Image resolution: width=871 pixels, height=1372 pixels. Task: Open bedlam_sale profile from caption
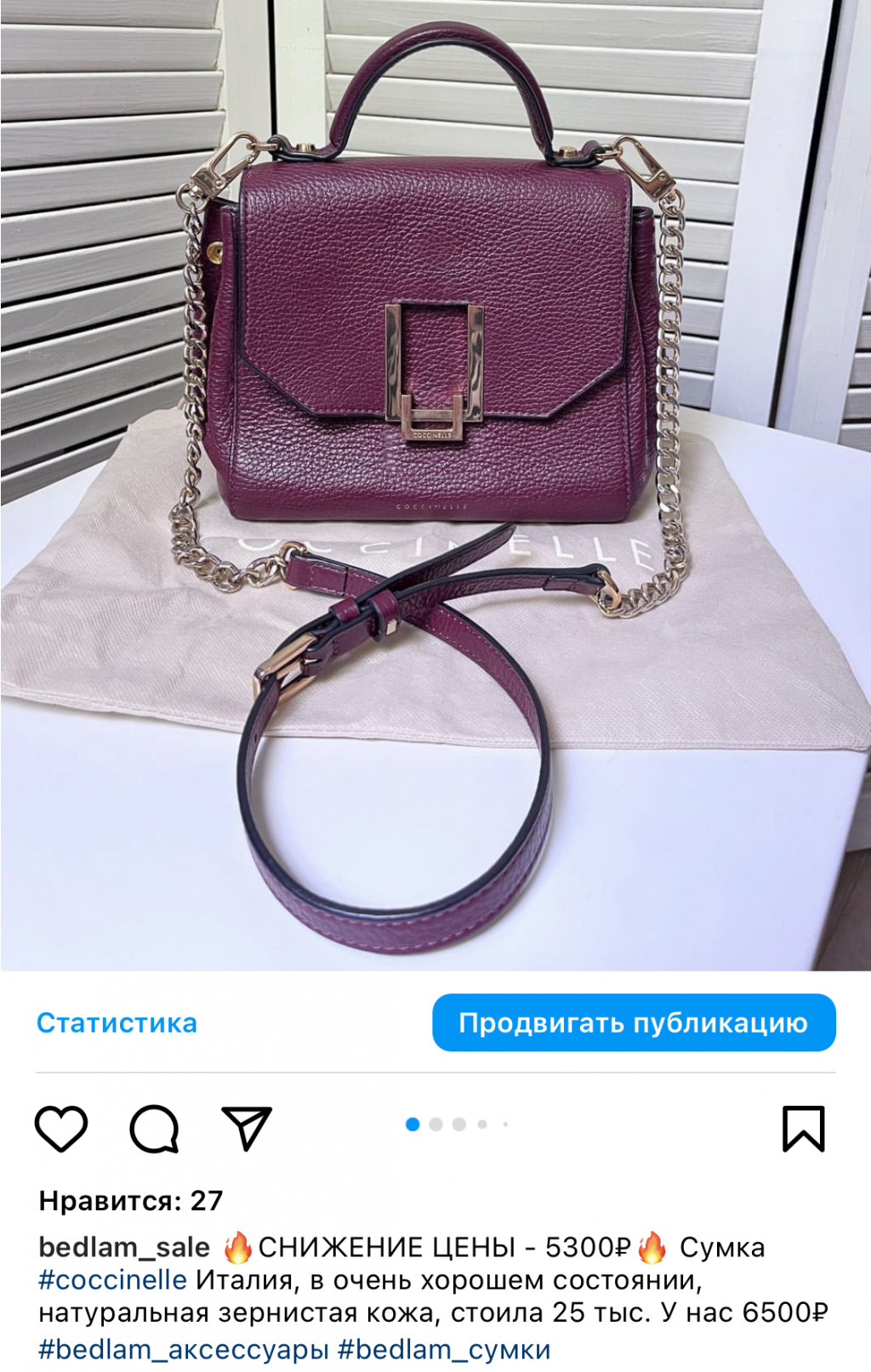coord(124,1248)
